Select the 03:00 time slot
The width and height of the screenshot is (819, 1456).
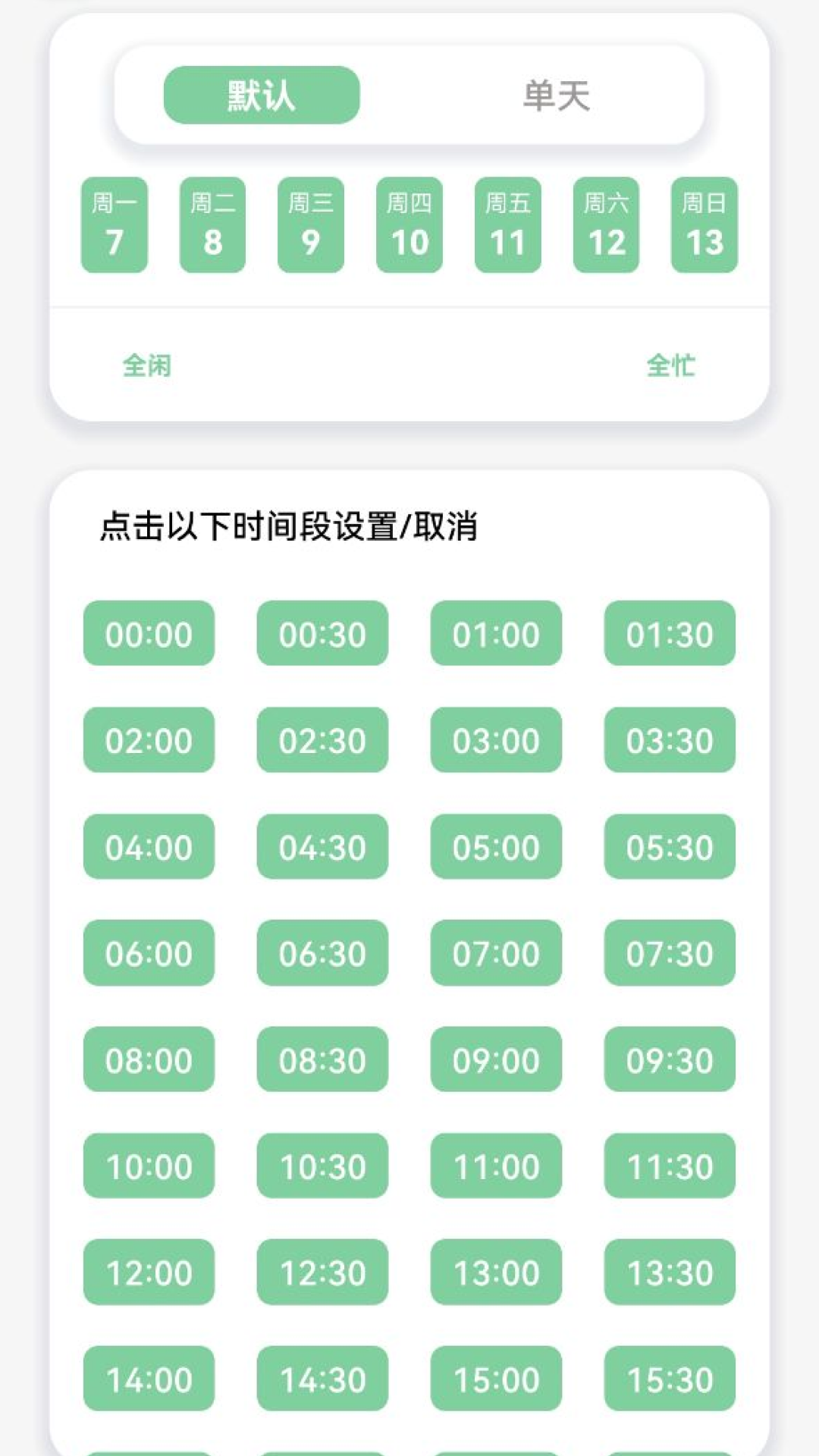pos(496,740)
